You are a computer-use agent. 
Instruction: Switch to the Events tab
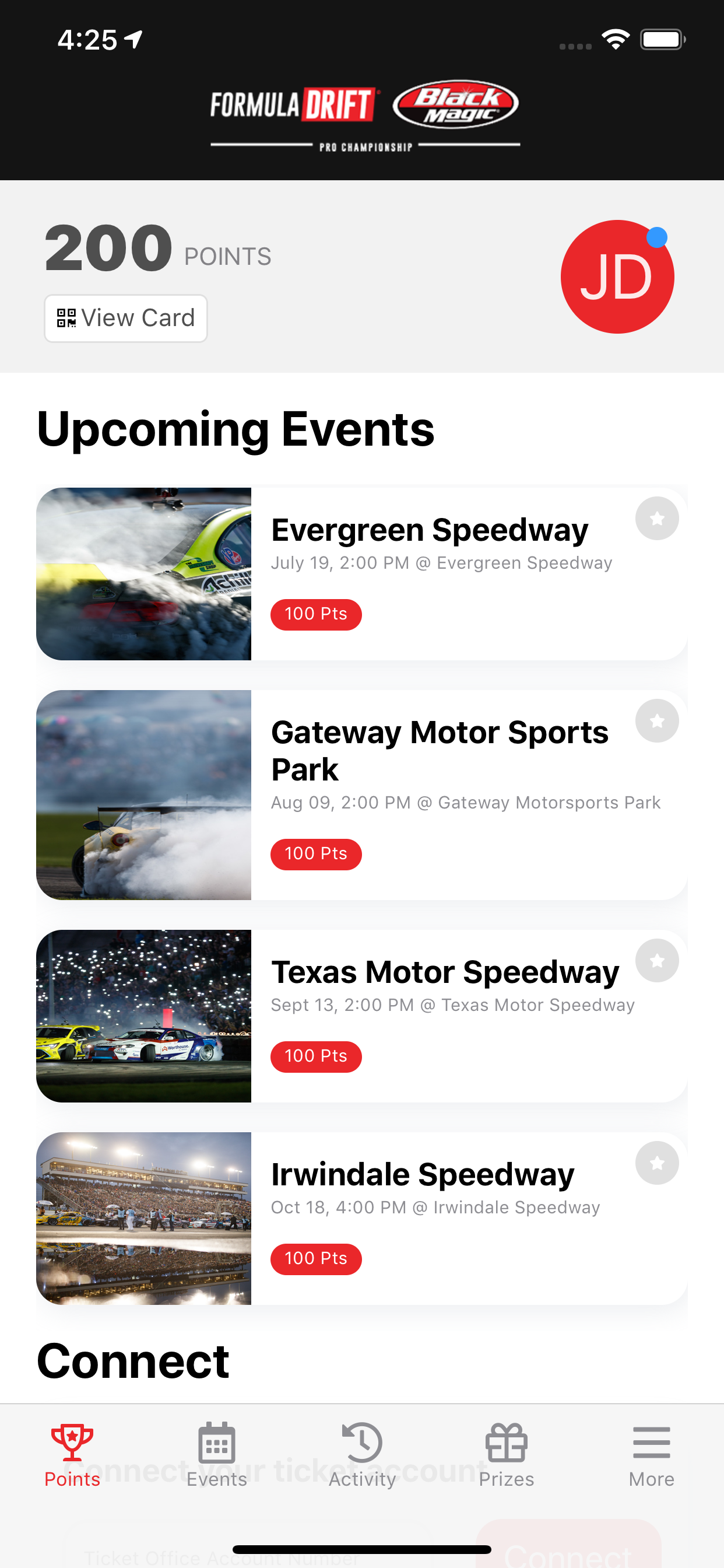click(217, 1455)
